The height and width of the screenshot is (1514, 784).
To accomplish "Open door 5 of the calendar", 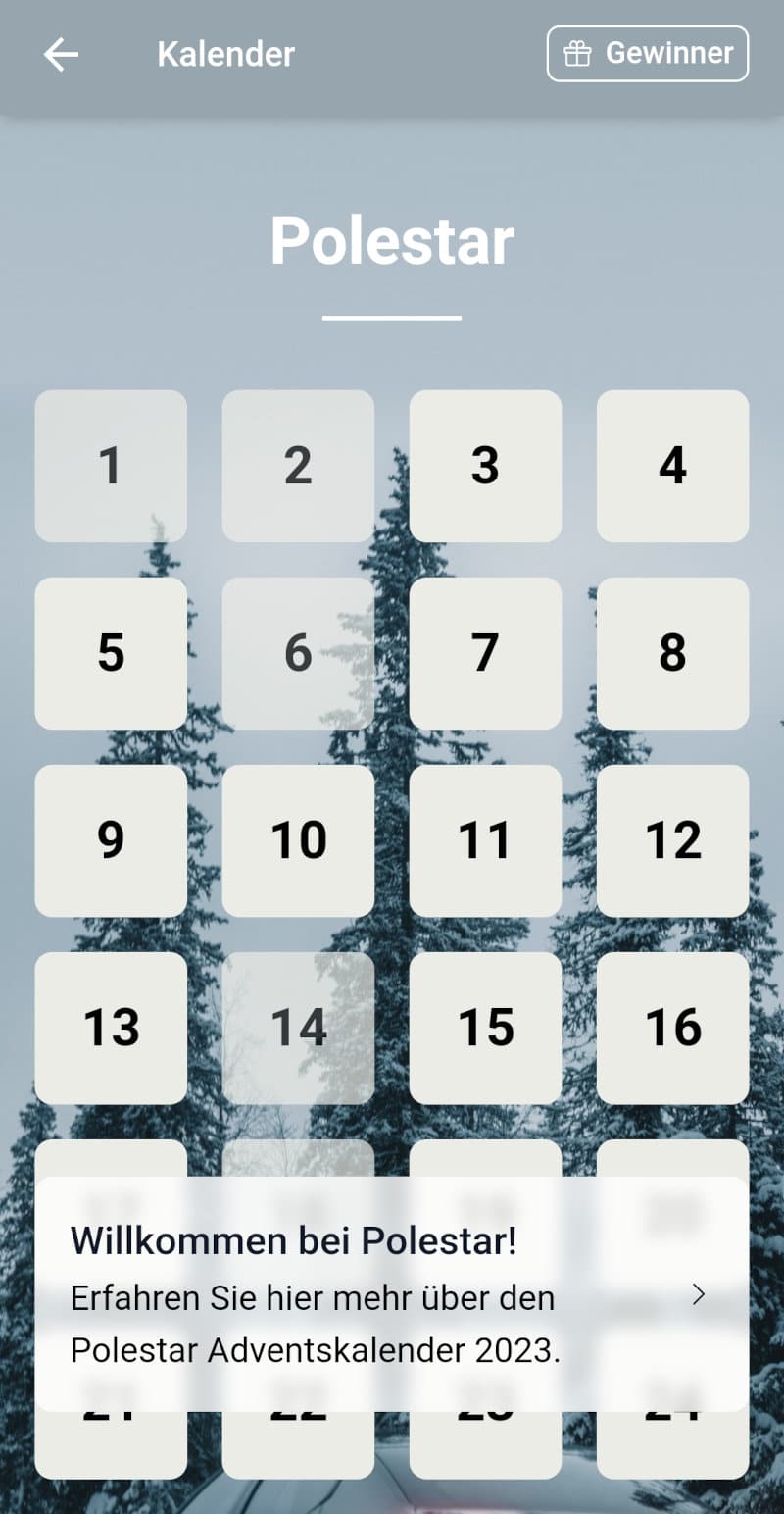I will click(x=111, y=653).
